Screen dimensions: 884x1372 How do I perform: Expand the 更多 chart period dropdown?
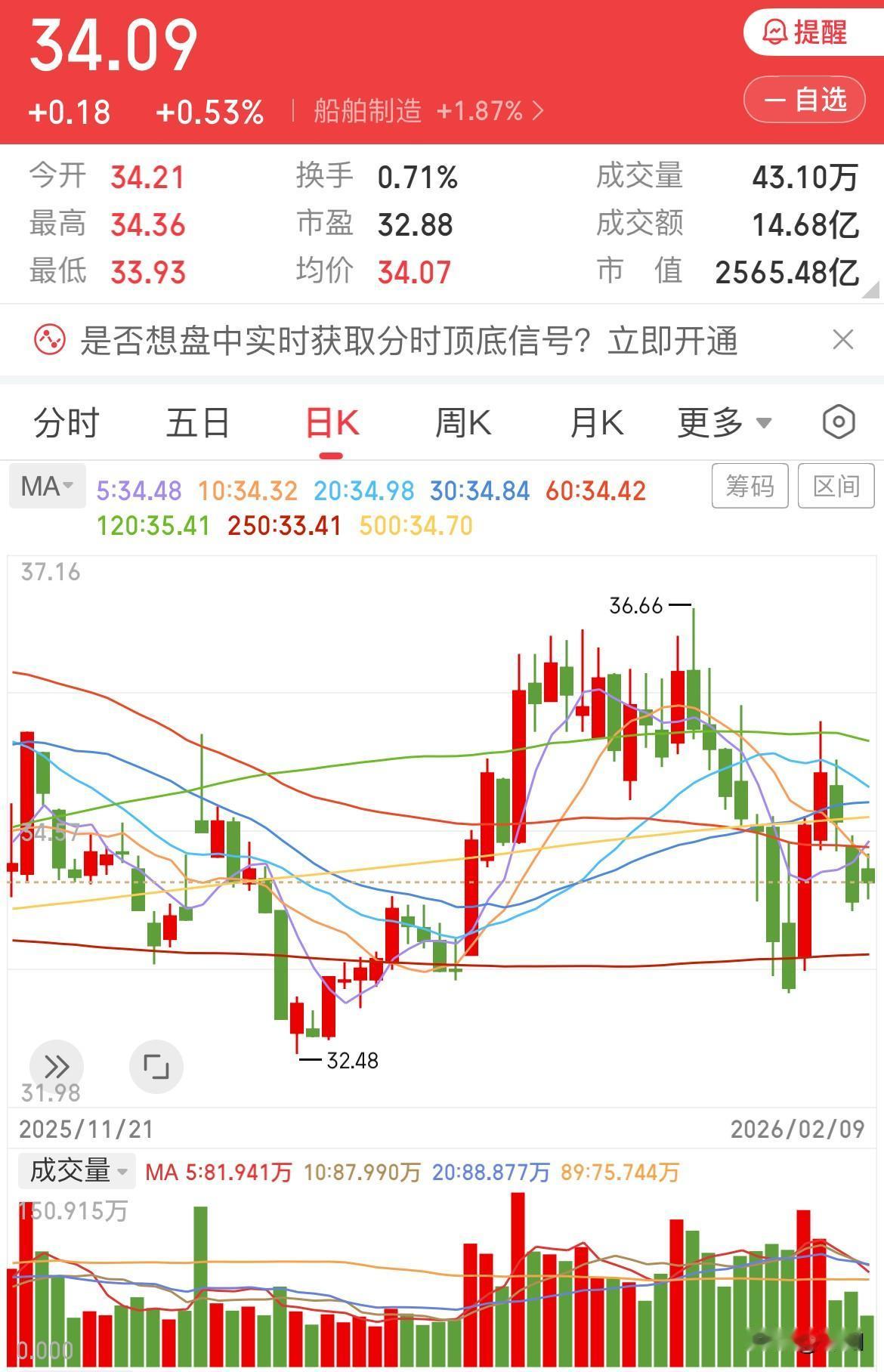point(720,423)
